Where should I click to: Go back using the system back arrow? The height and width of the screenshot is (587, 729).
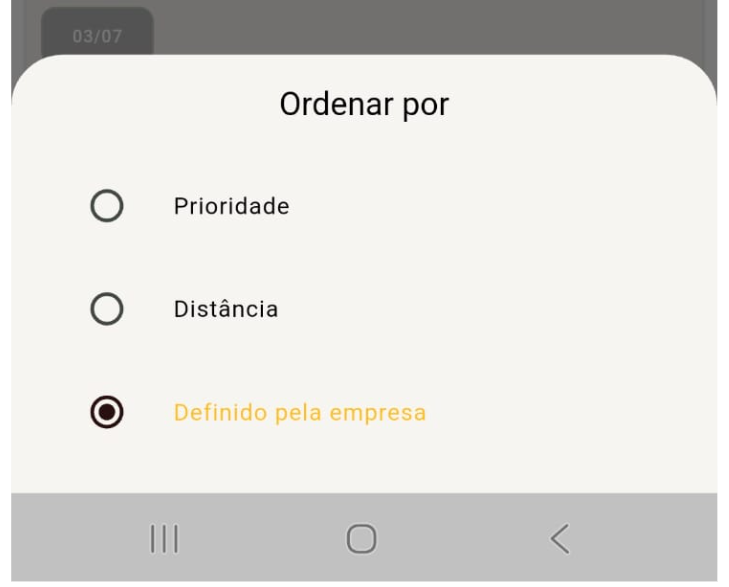(560, 539)
